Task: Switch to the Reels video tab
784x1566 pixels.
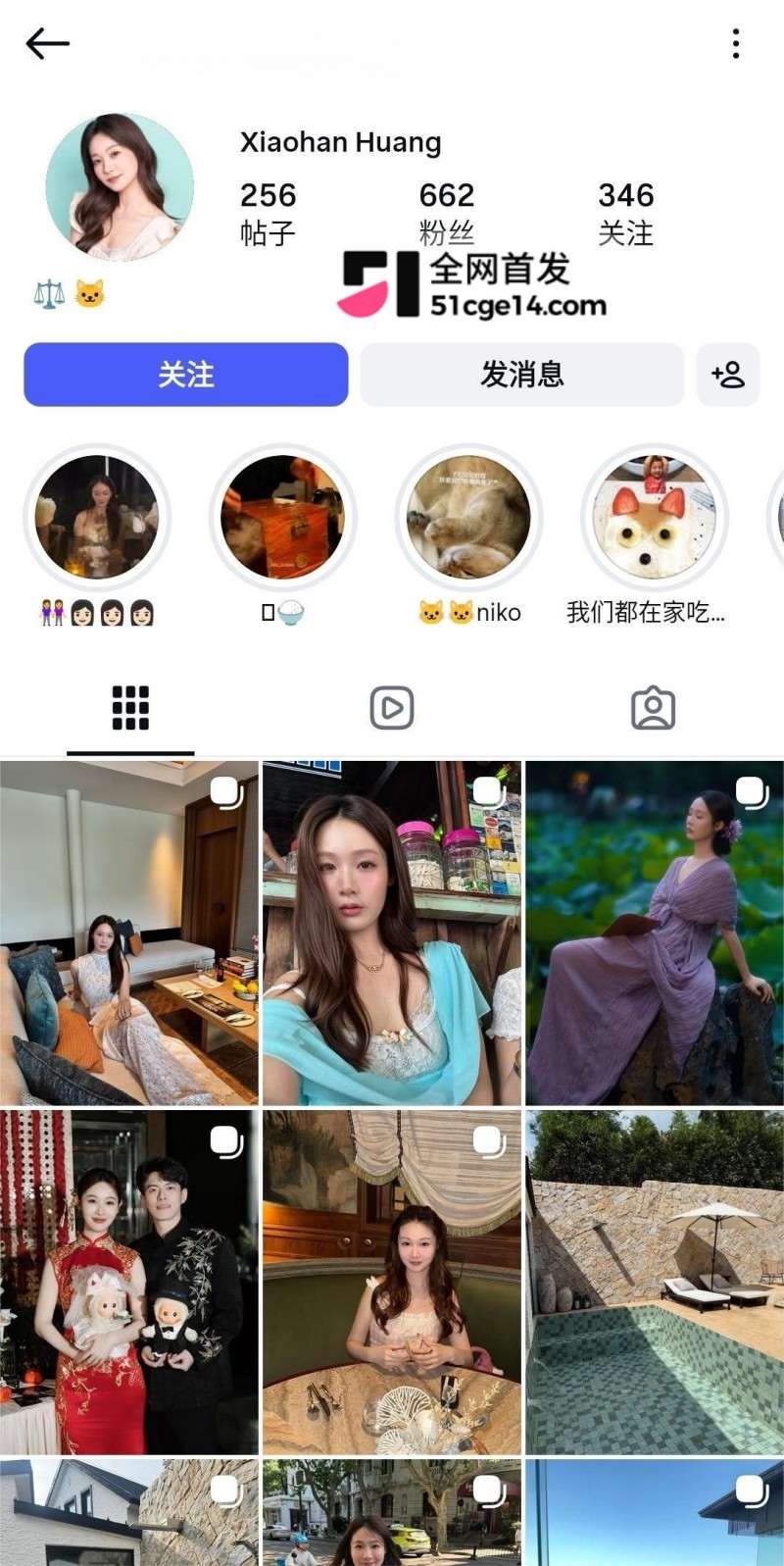Action: (392, 708)
